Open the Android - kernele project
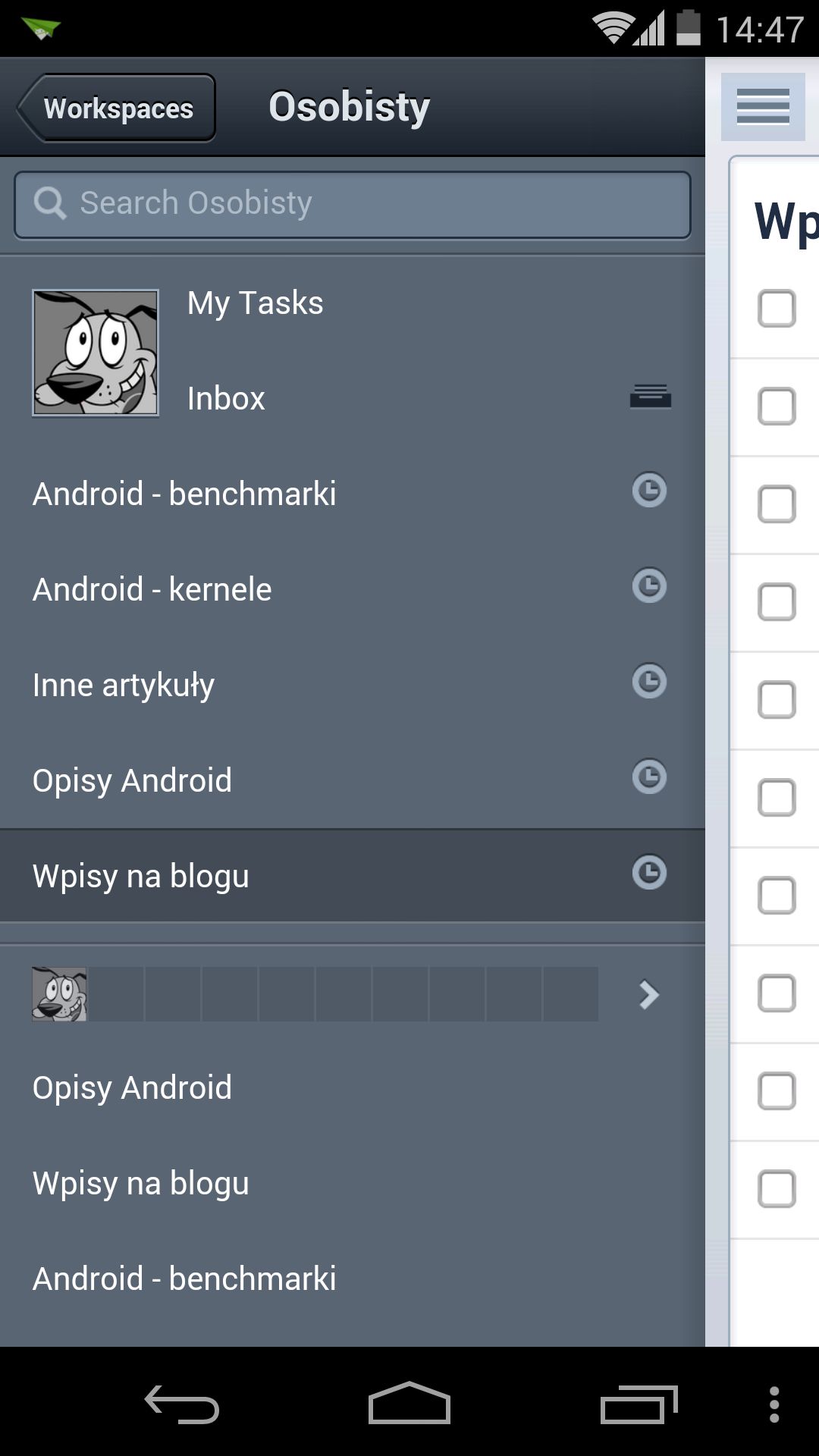 (353, 589)
